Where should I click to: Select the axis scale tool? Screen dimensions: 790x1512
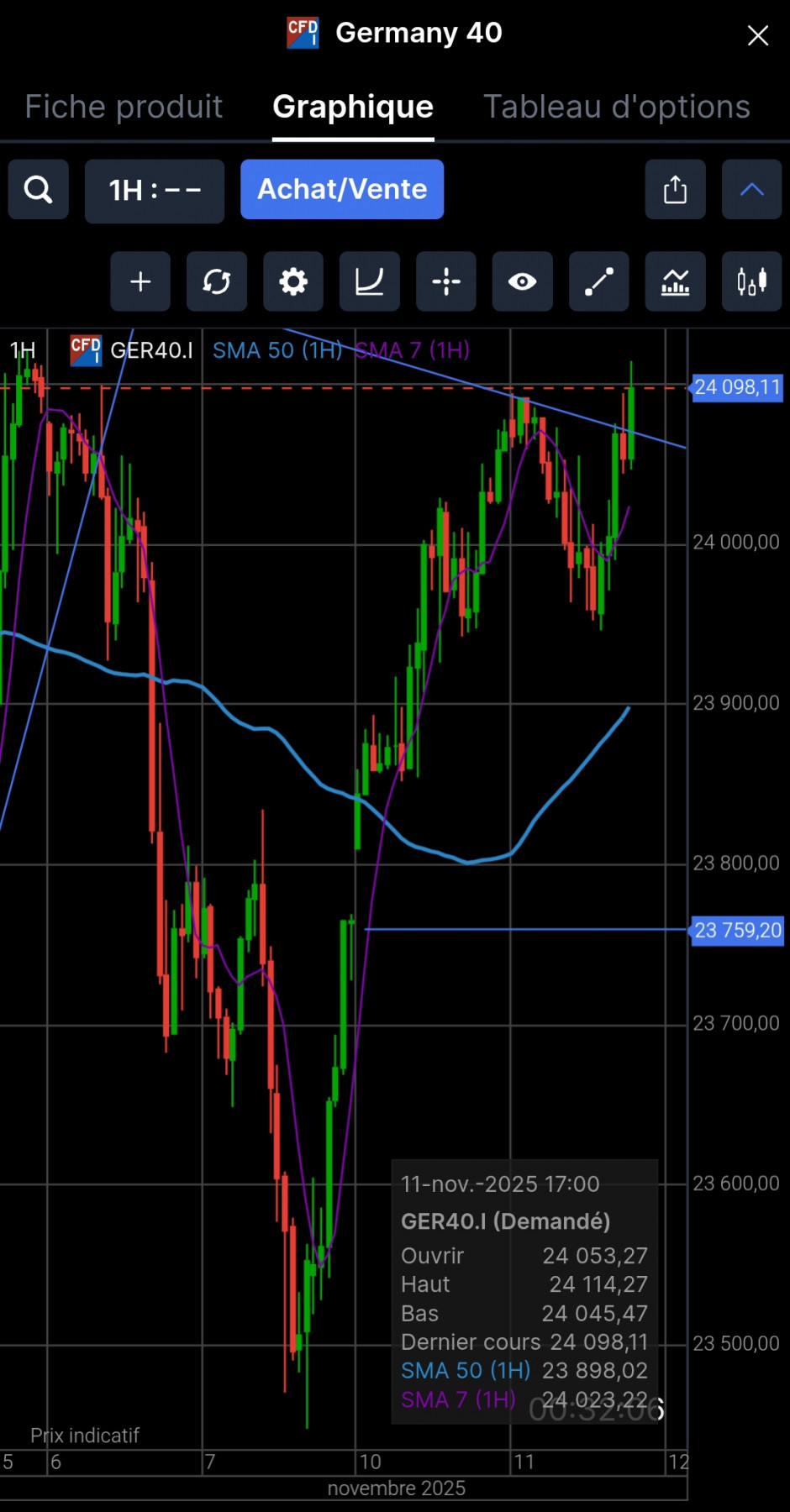click(370, 281)
